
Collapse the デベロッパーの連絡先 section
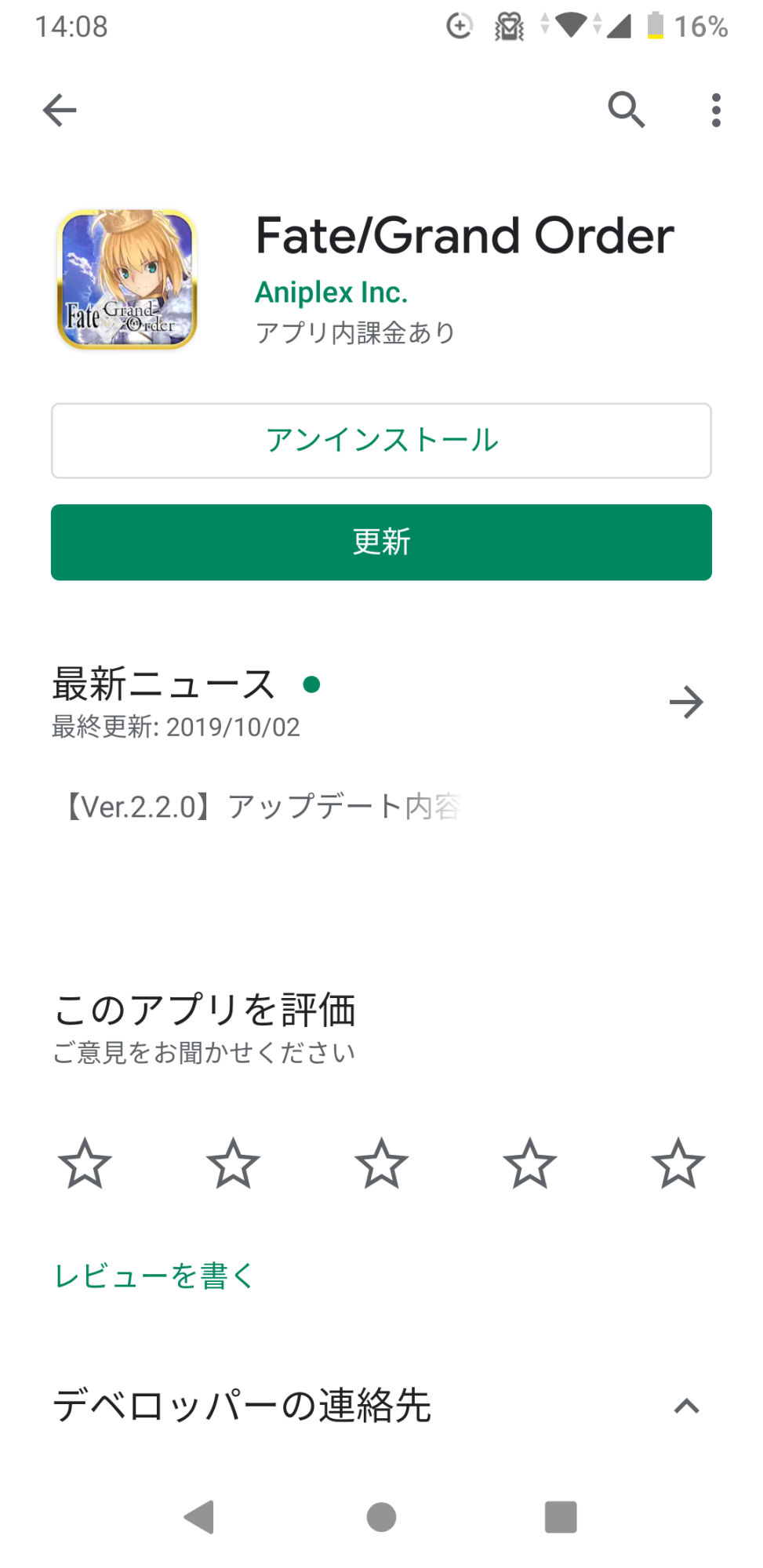pos(686,1406)
